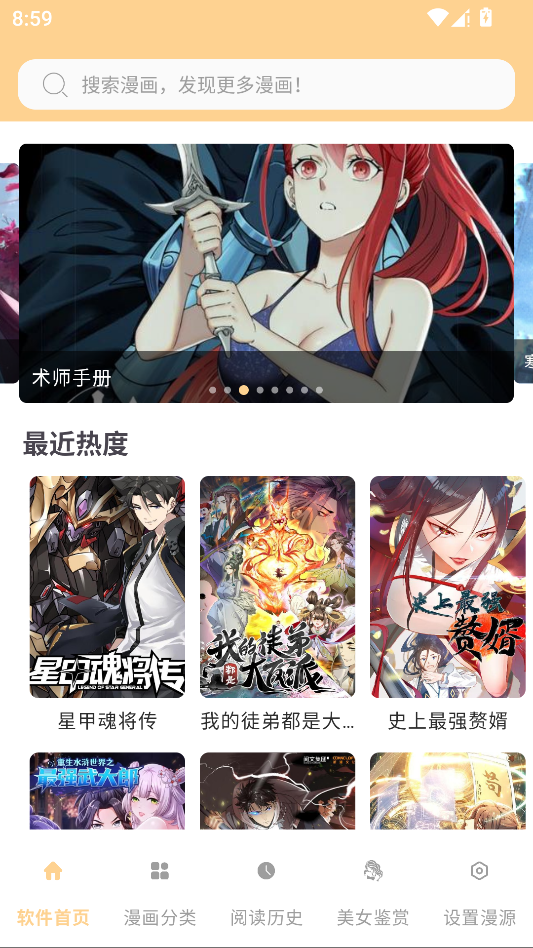The image size is (533, 948).
Task: Open the comic search box
Action: 266,85
